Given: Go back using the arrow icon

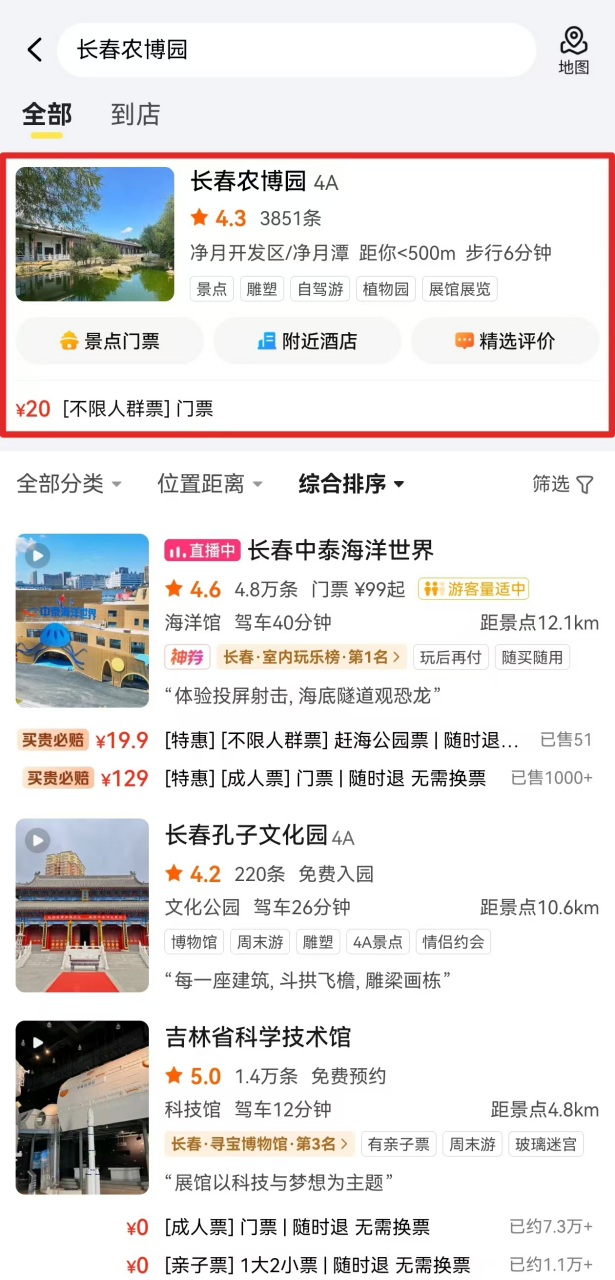Looking at the screenshot, I should (35, 50).
